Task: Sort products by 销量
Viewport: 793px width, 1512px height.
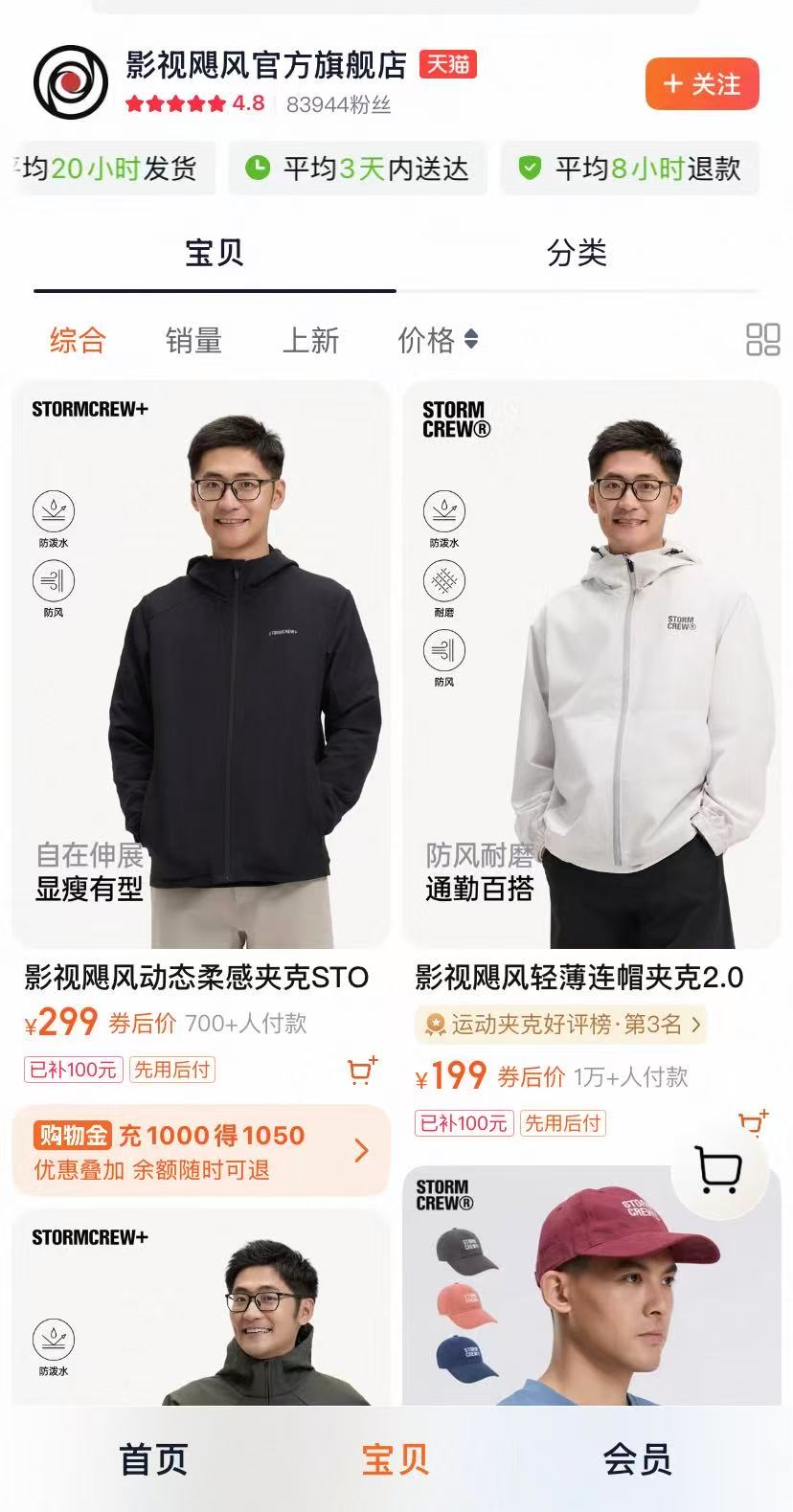Action: 193,340
